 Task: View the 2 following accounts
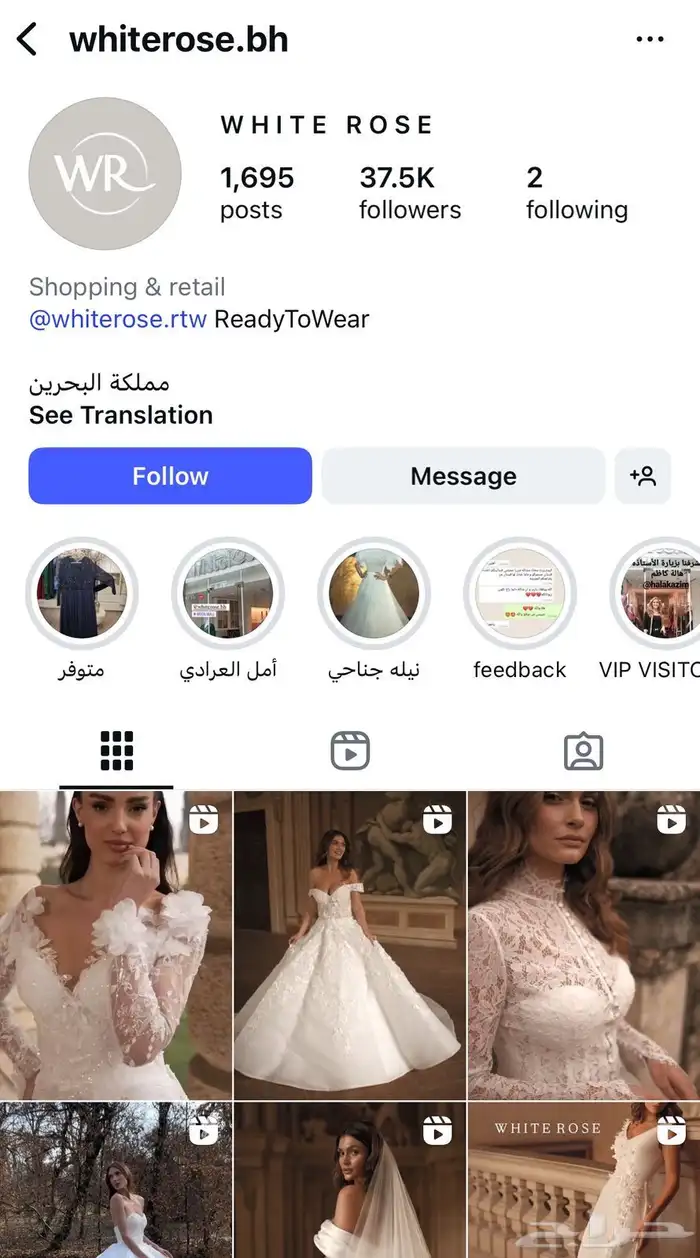(577, 193)
